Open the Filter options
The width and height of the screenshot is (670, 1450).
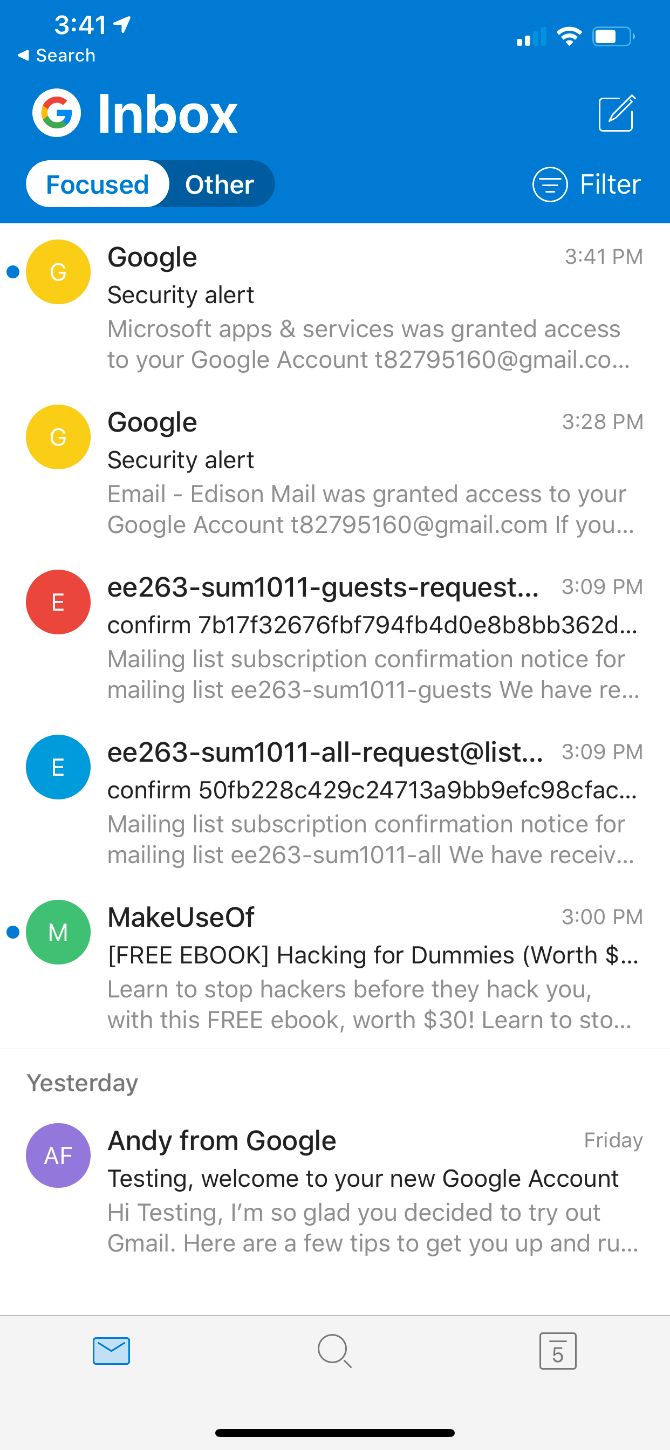click(586, 184)
